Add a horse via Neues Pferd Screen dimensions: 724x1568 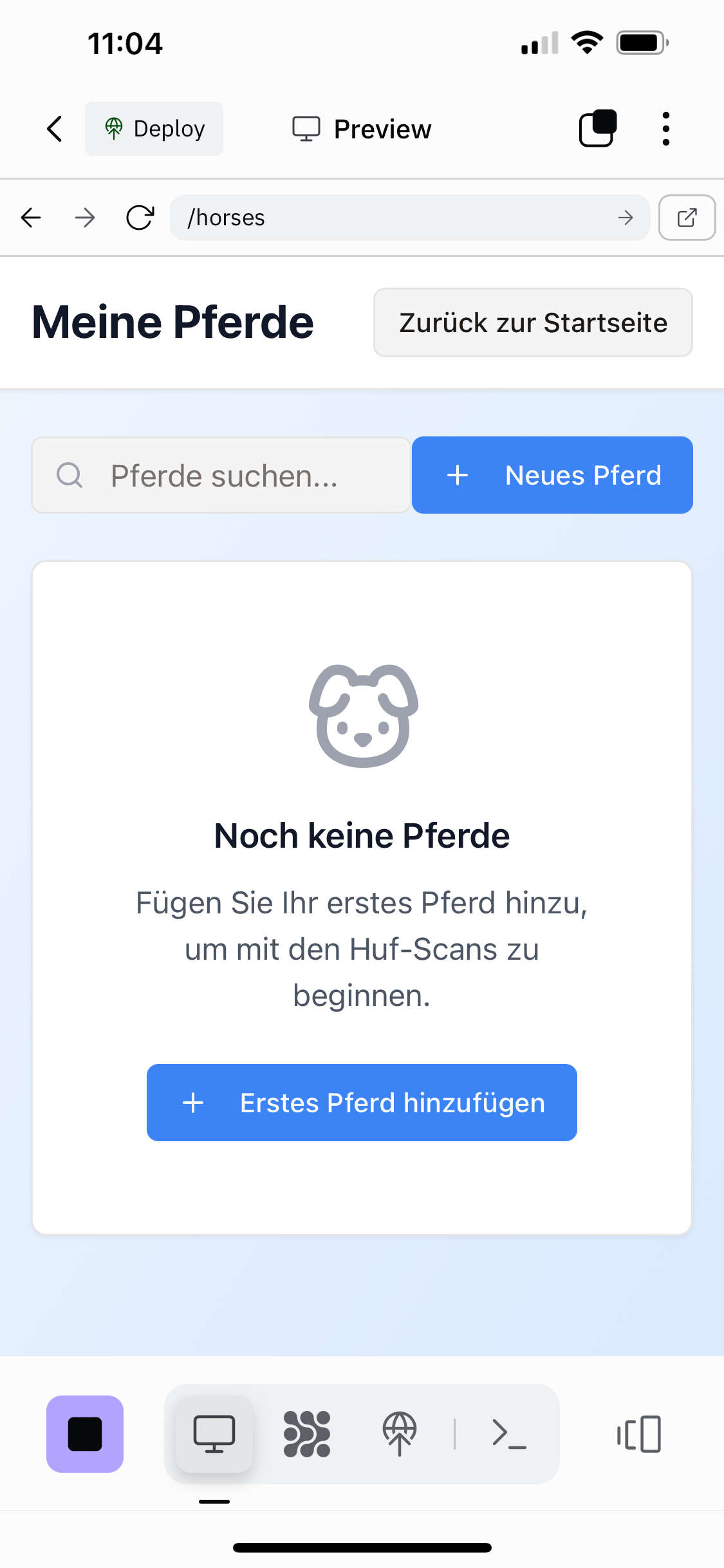point(552,475)
